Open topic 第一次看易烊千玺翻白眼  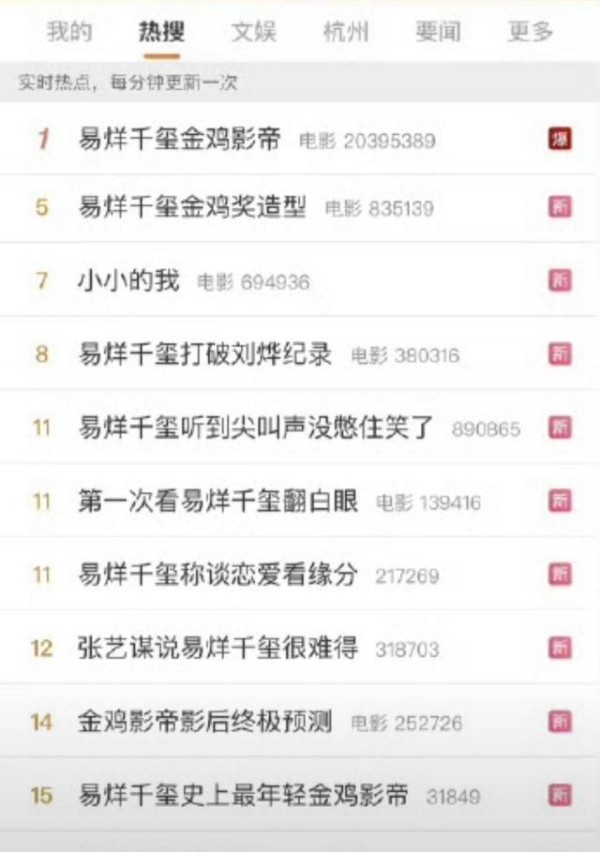coord(218,501)
